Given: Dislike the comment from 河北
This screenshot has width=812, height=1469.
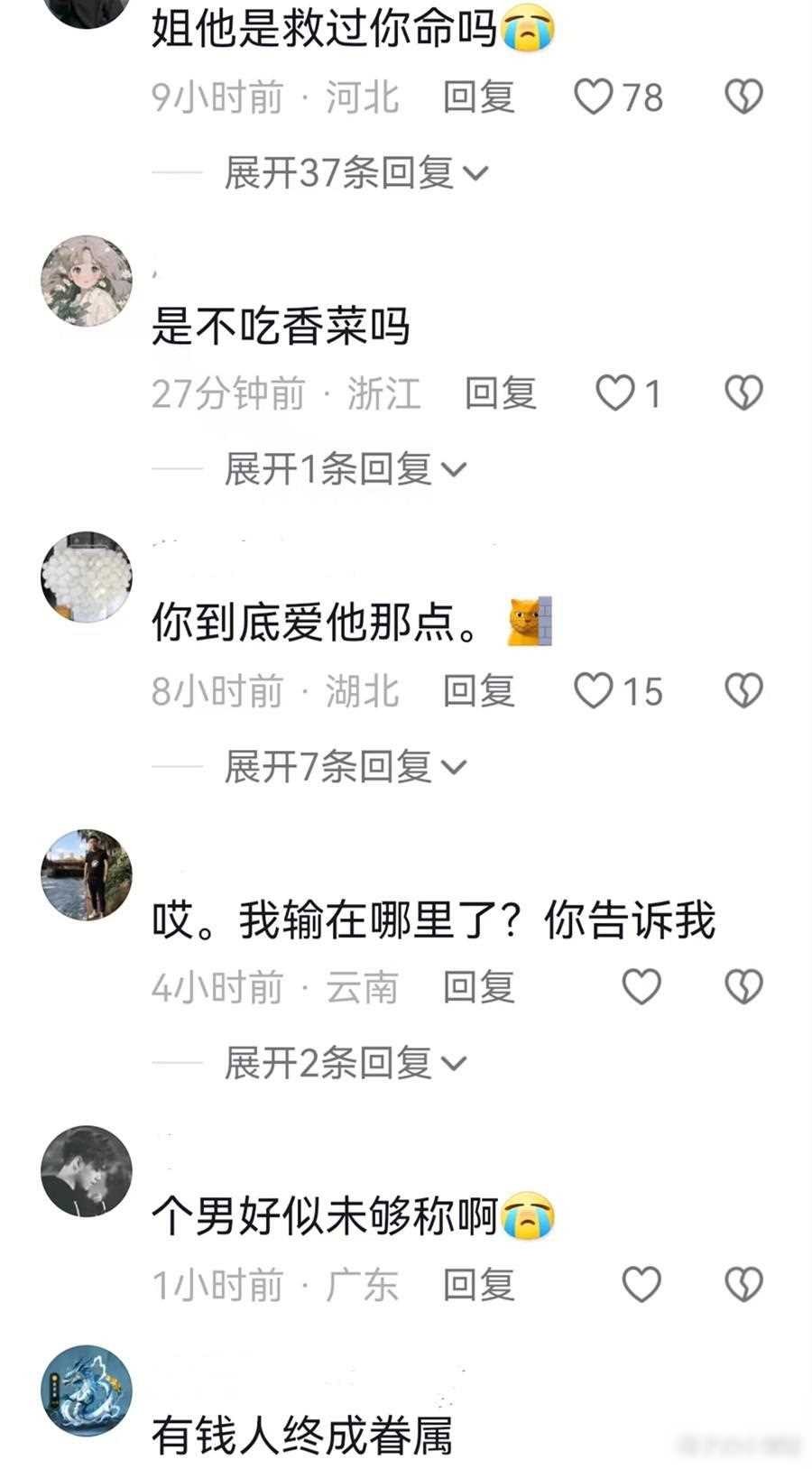Looking at the screenshot, I should click(743, 97).
